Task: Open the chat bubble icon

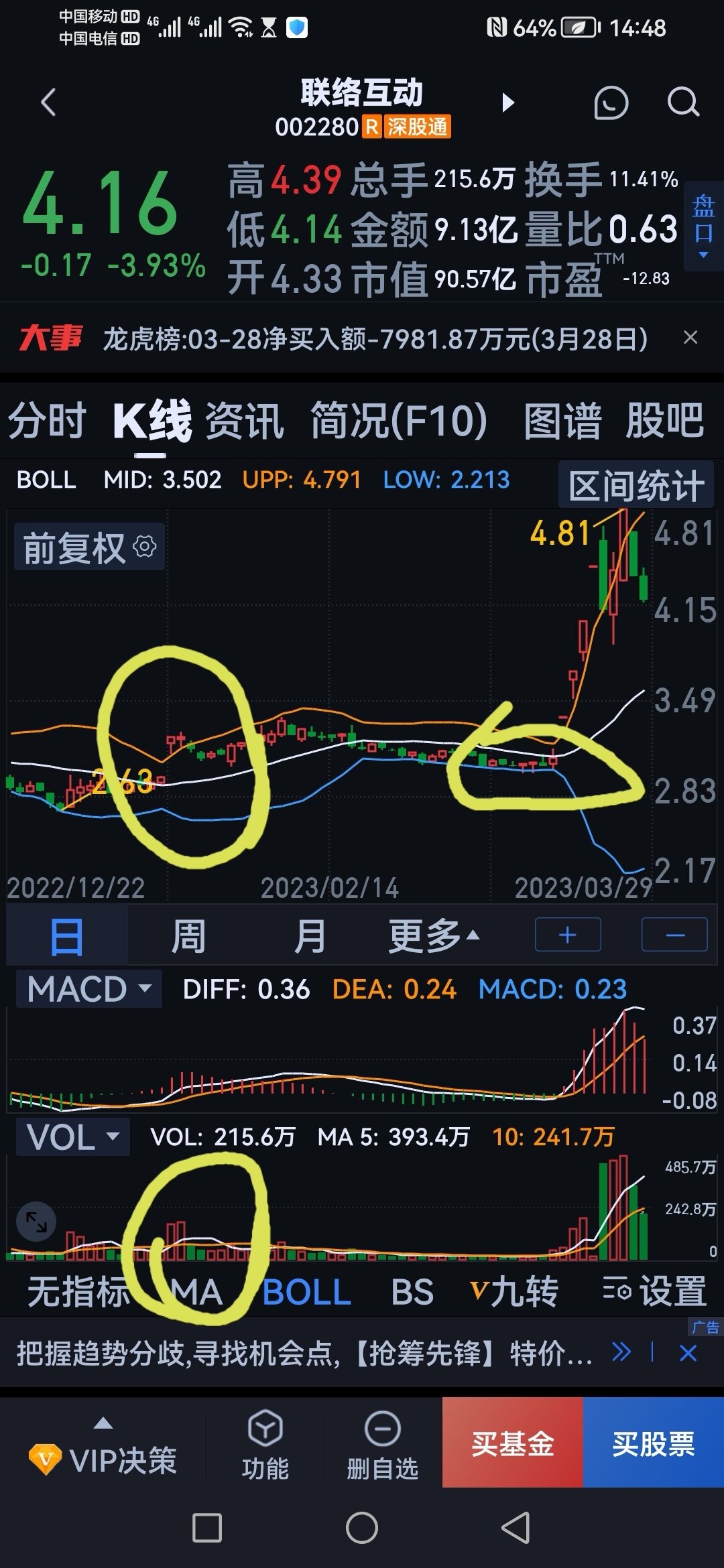Action: [x=611, y=103]
